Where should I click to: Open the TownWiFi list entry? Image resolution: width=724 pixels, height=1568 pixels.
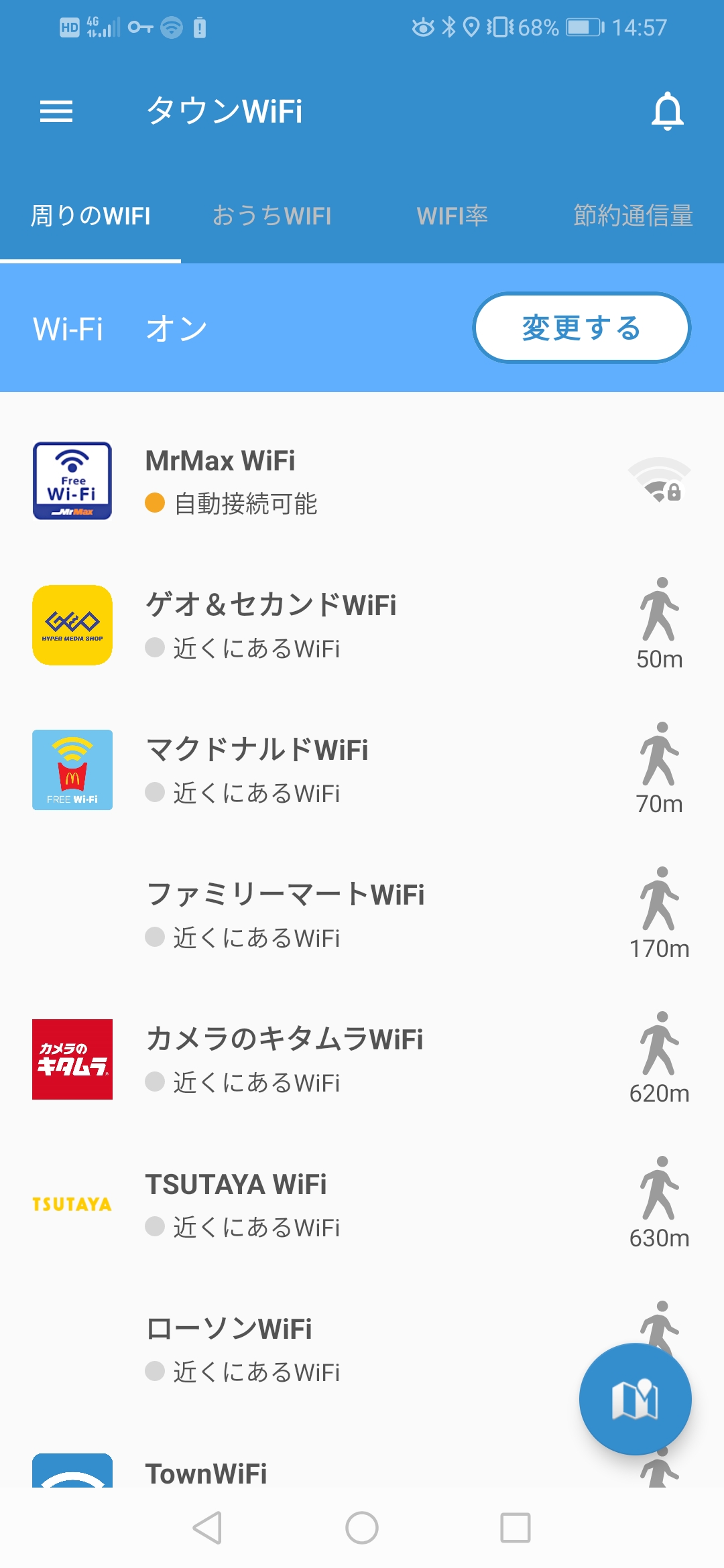pyautogui.click(x=268, y=1473)
